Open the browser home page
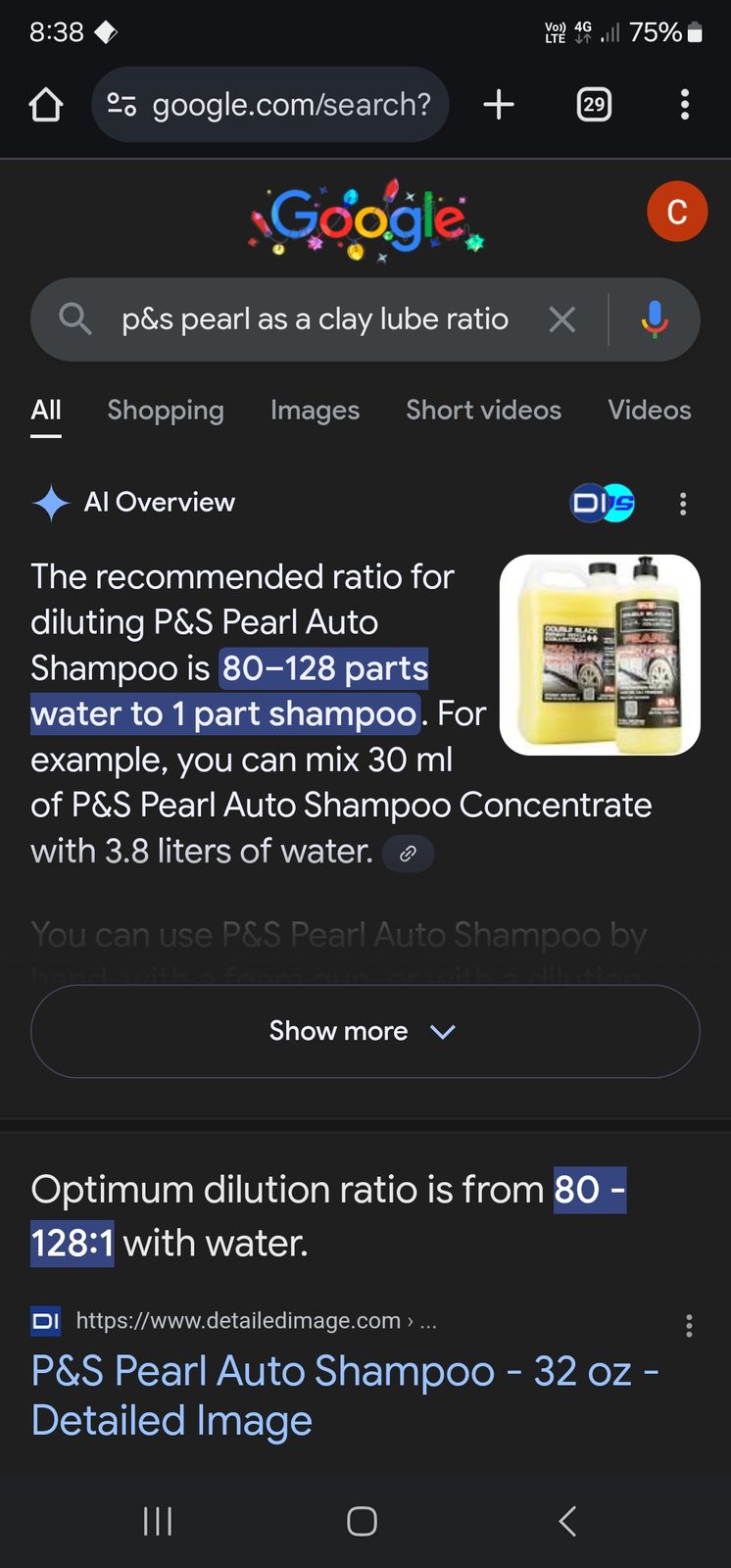Image resolution: width=731 pixels, height=1568 pixels. point(46,104)
